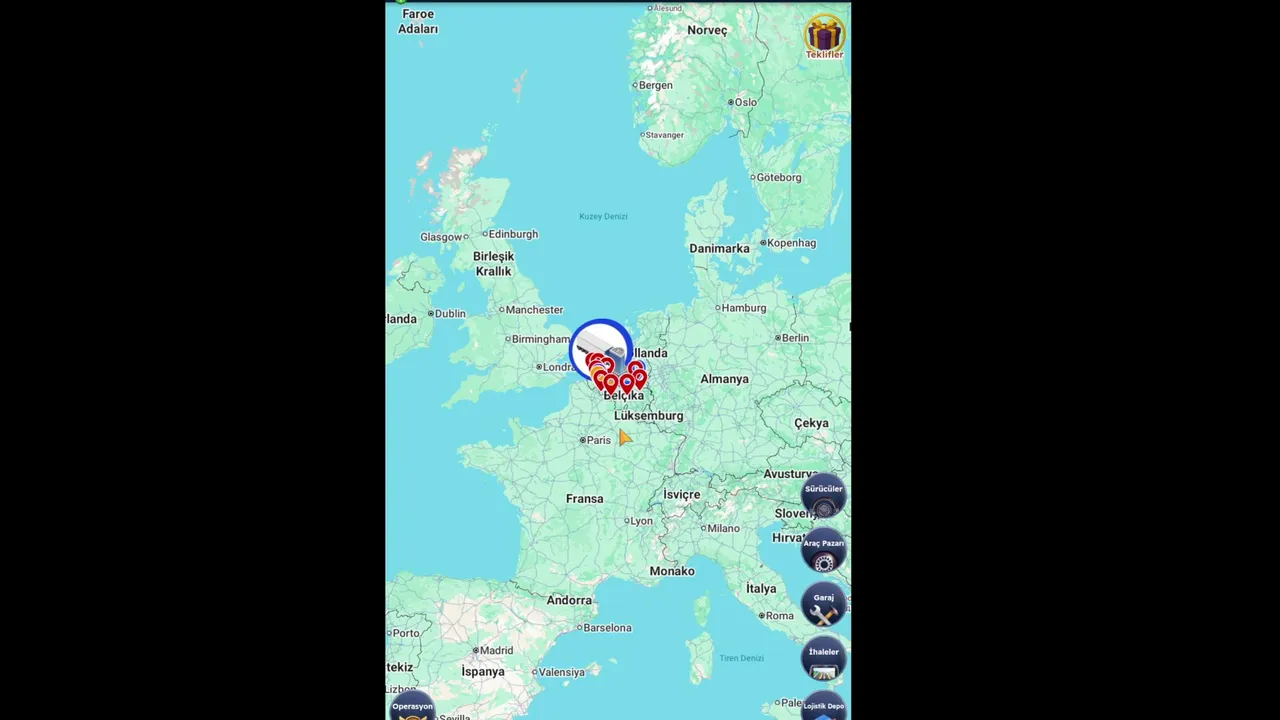Open the Sürücüler drivers menu
This screenshot has width=1280, height=720.
pyautogui.click(x=823, y=497)
